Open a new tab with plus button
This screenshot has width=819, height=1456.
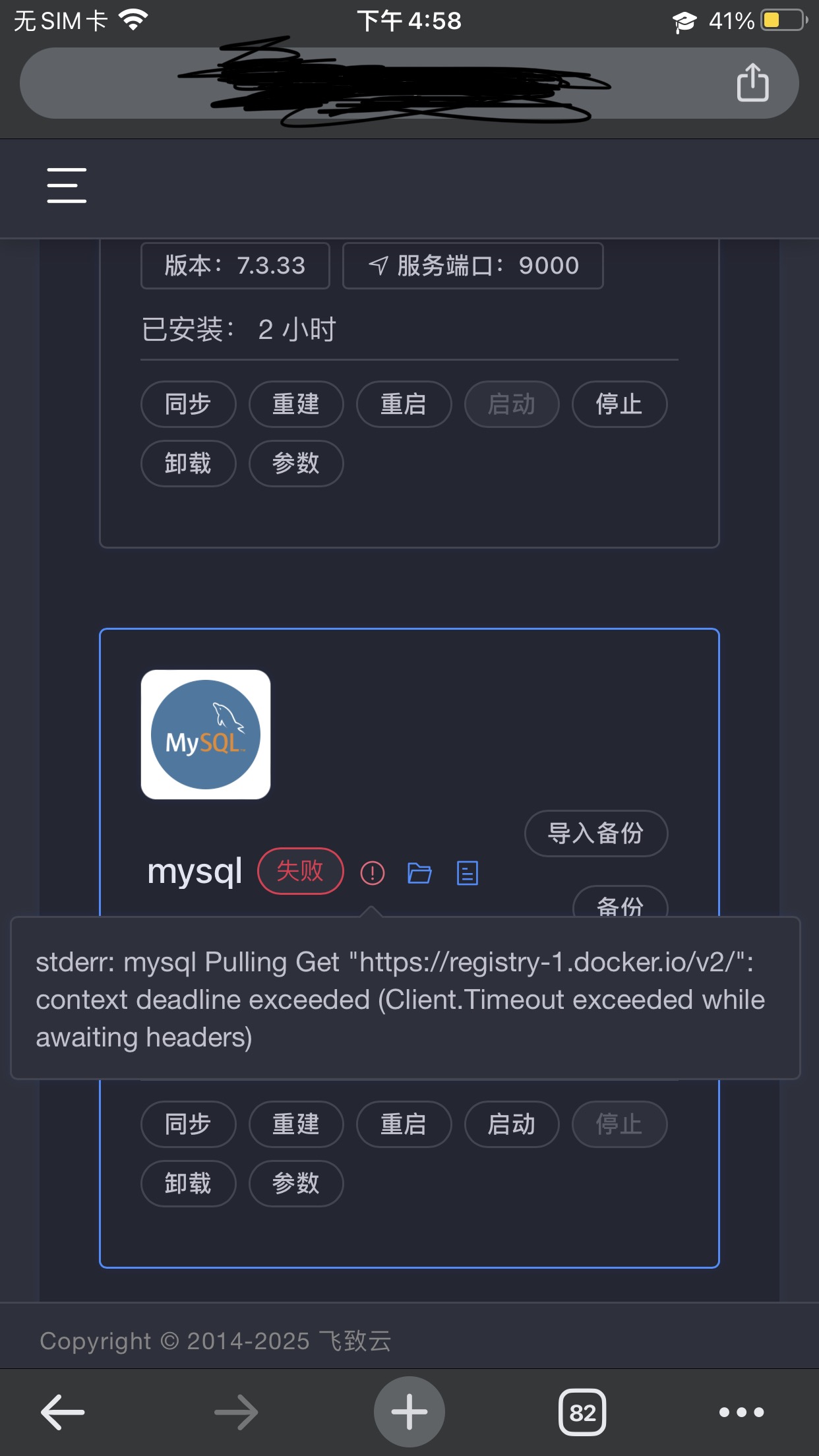coord(409,1412)
